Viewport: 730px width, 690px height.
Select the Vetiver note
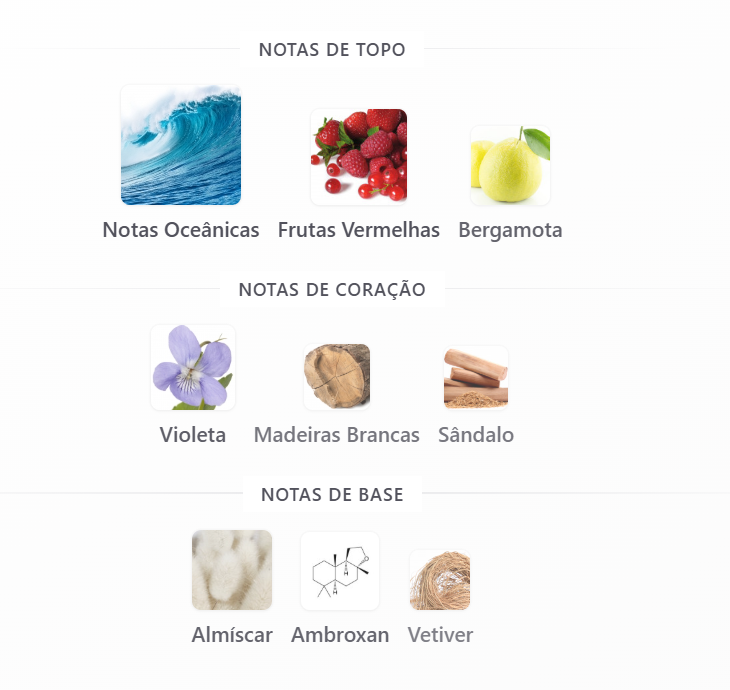tap(440, 598)
